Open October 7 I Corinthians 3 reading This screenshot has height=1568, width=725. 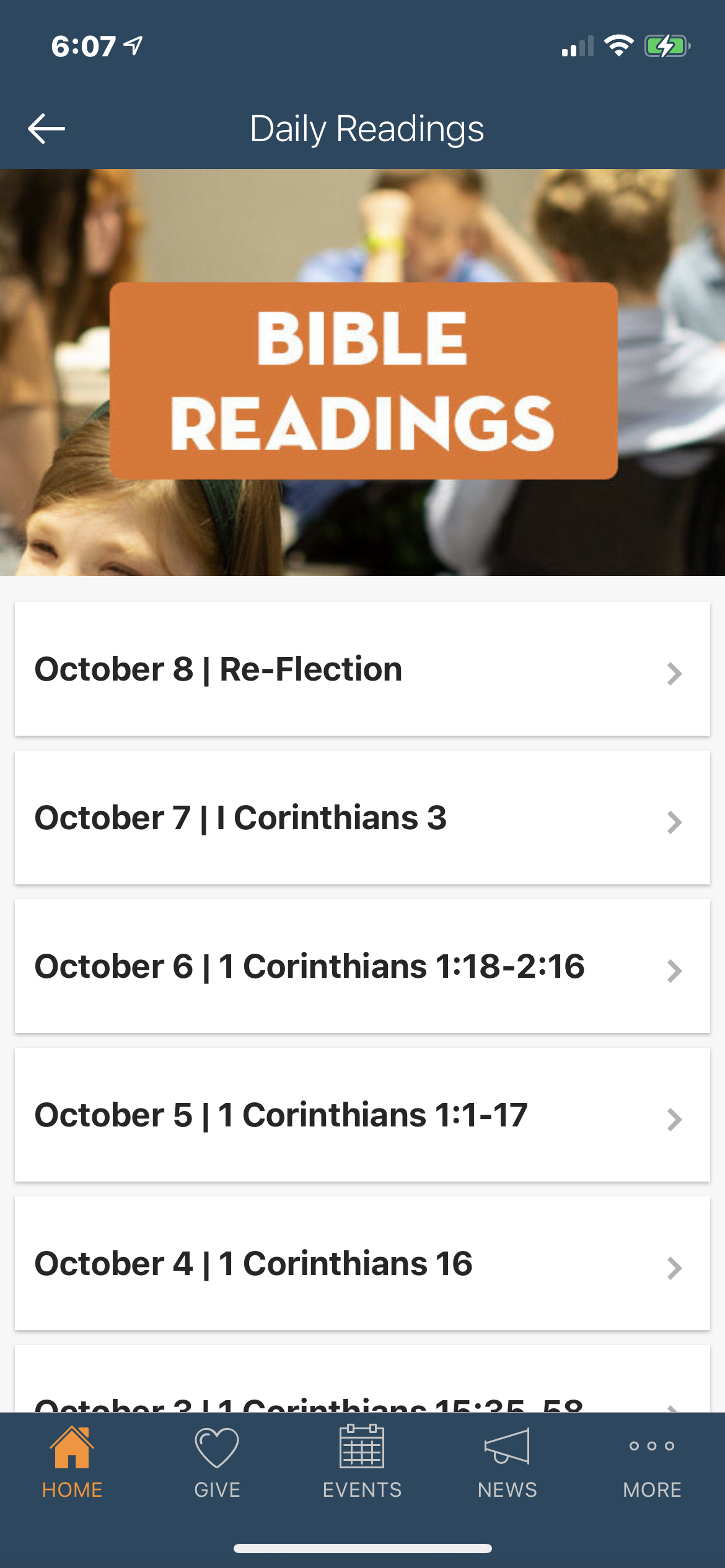pyautogui.click(x=362, y=818)
